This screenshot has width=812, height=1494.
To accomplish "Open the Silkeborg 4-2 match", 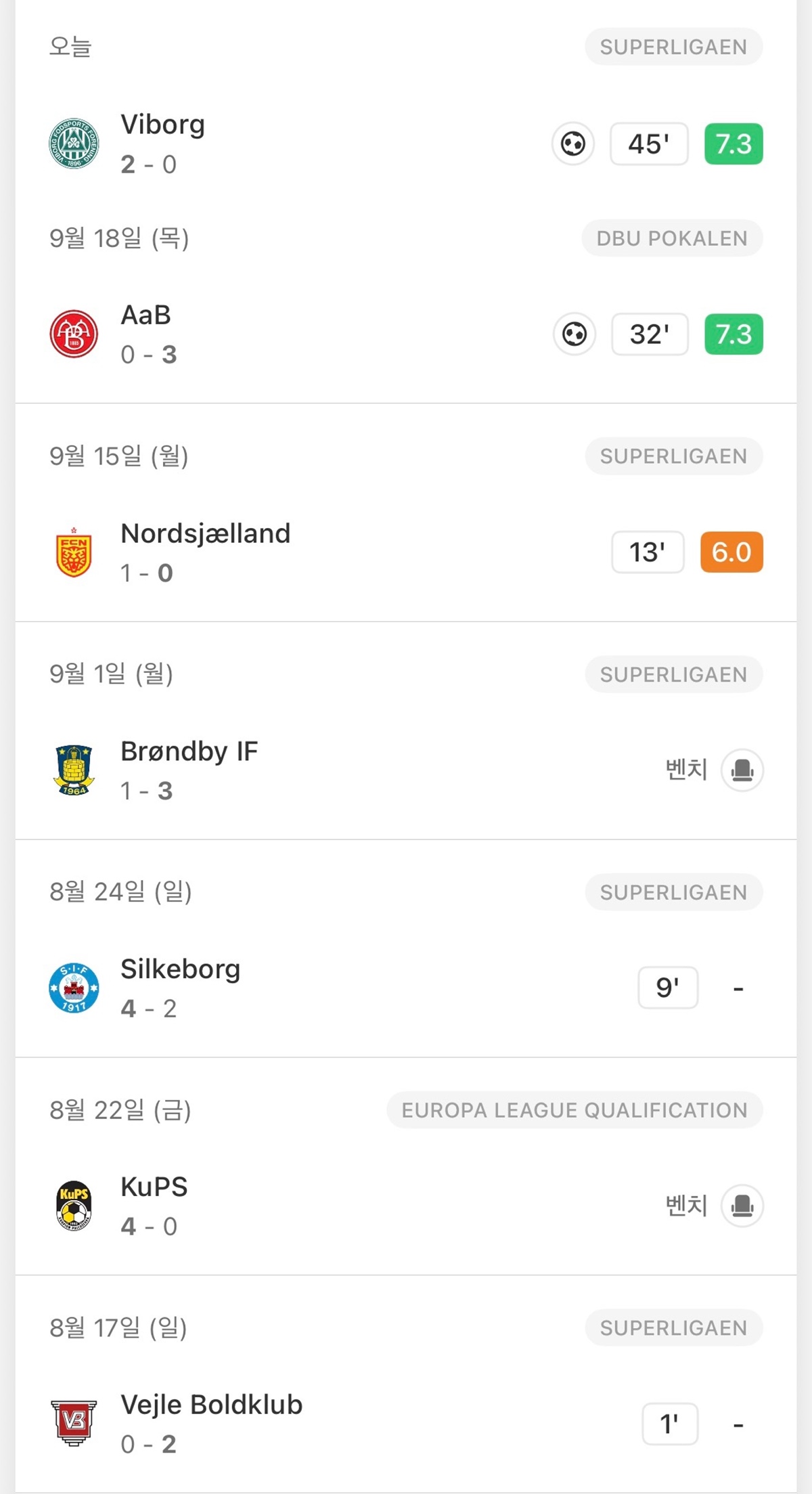I will [x=406, y=988].
